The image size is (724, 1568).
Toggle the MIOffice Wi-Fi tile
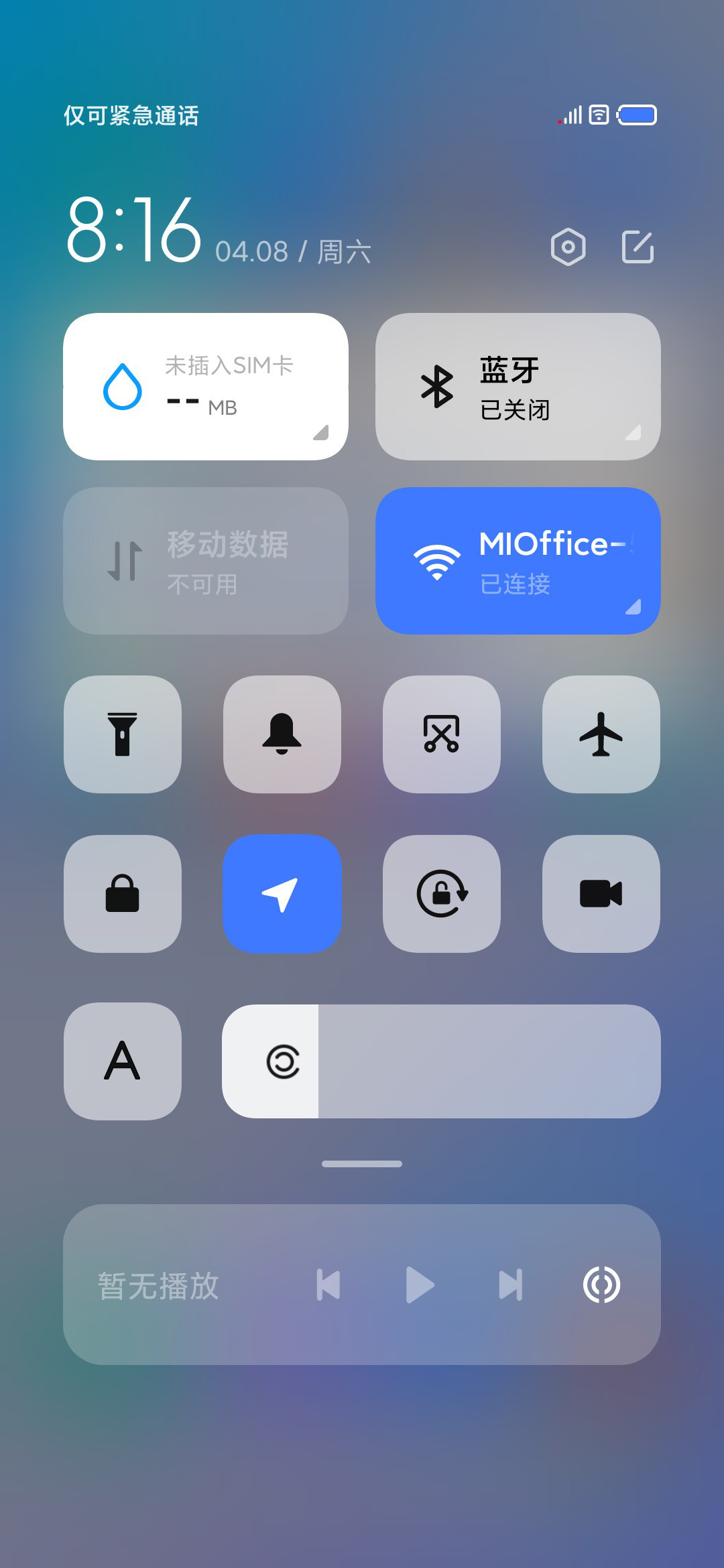click(x=518, y=561)
